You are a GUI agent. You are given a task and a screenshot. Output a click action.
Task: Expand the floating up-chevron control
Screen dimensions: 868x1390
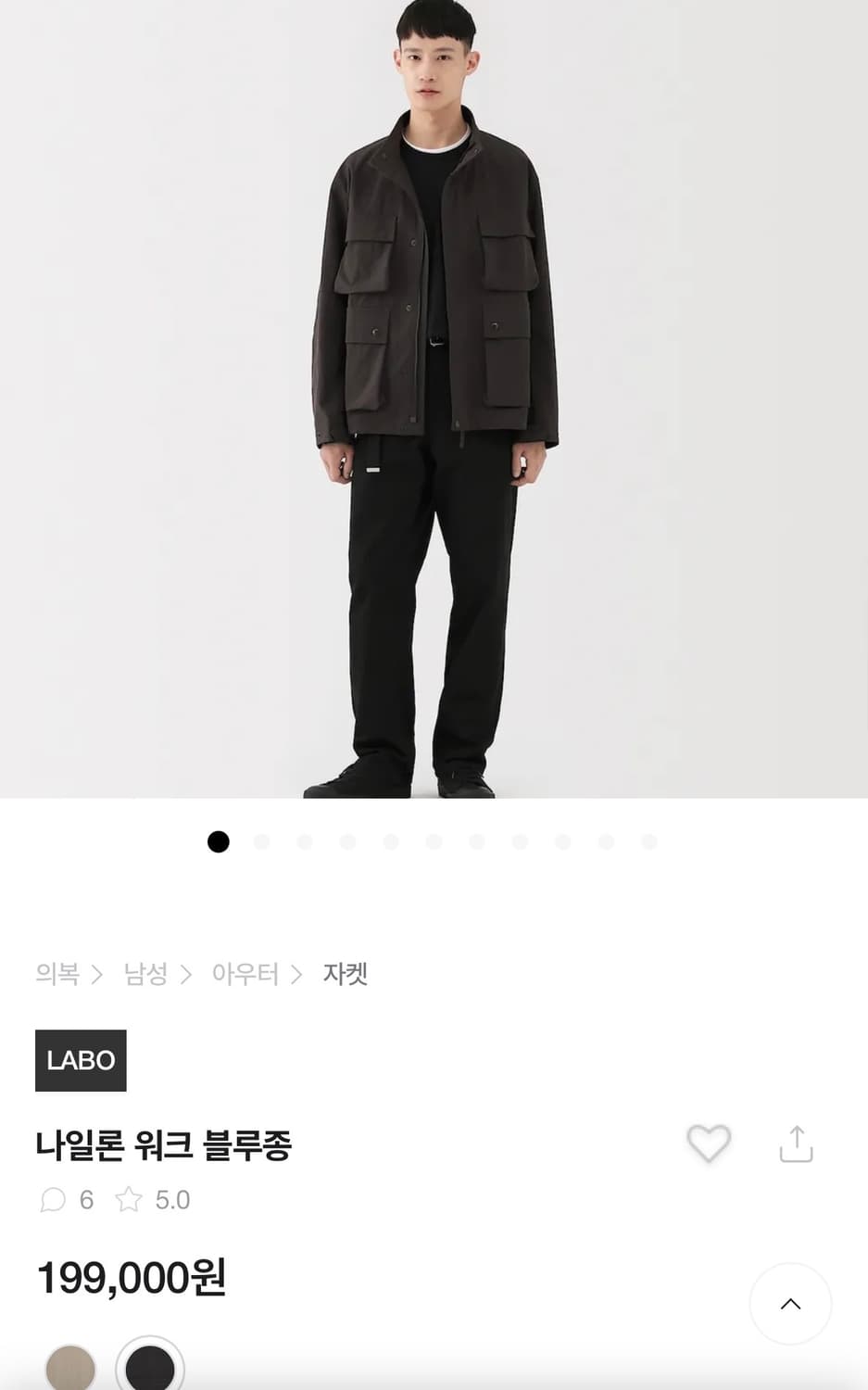[x=792, y=1301]
